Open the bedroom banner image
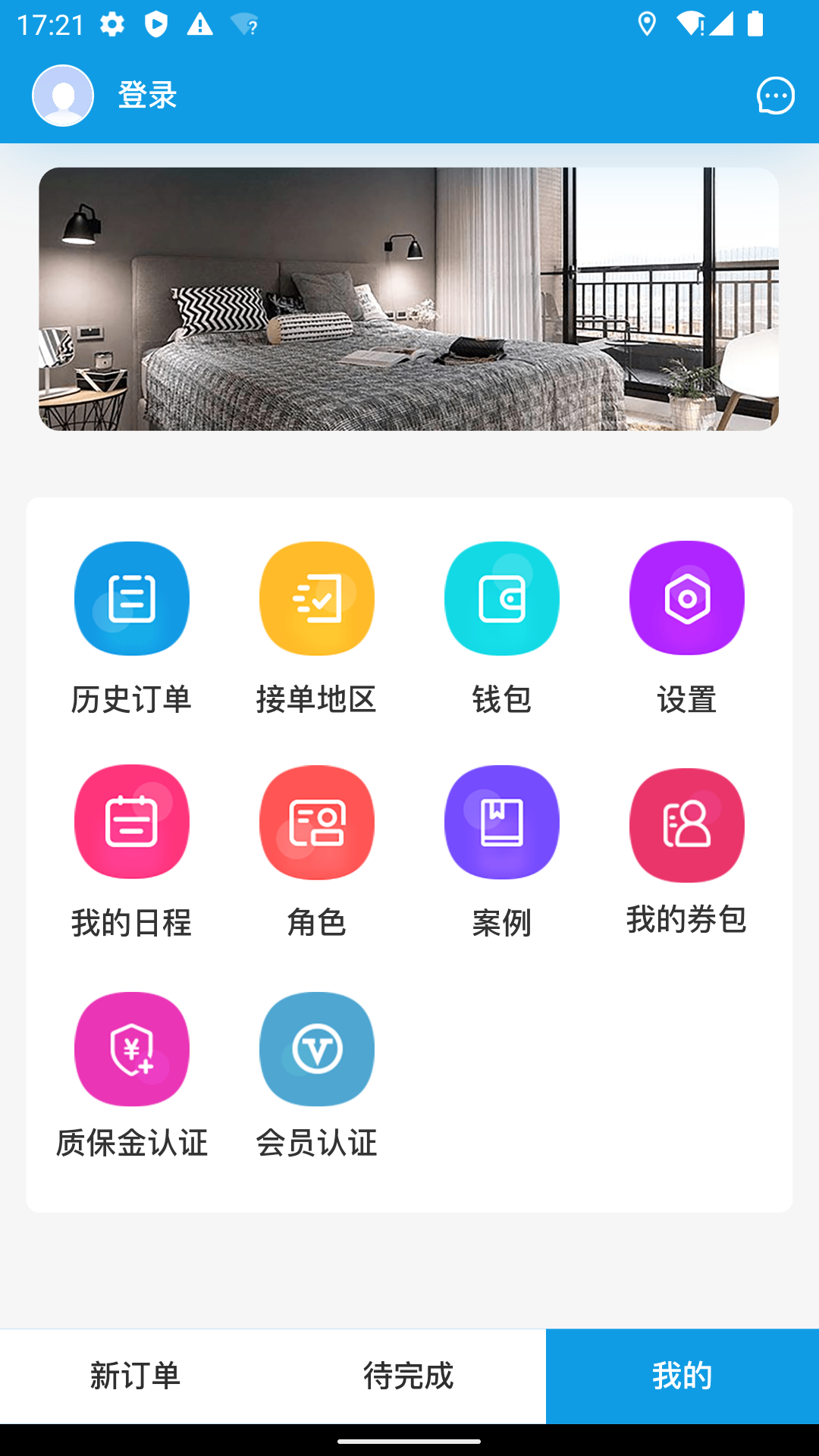This screenshot has width=819, height=1456. 409,300
